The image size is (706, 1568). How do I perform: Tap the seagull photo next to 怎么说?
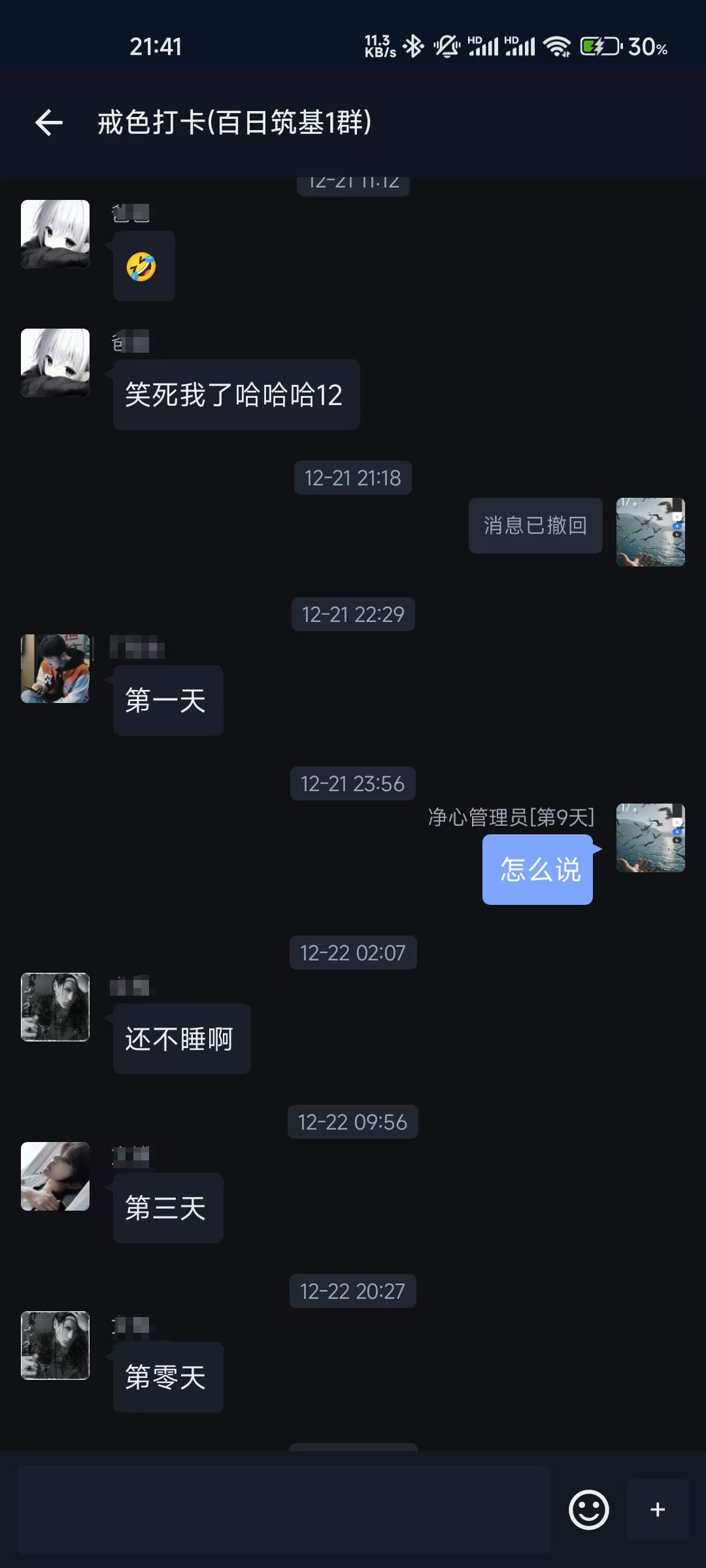click(650, 838)
